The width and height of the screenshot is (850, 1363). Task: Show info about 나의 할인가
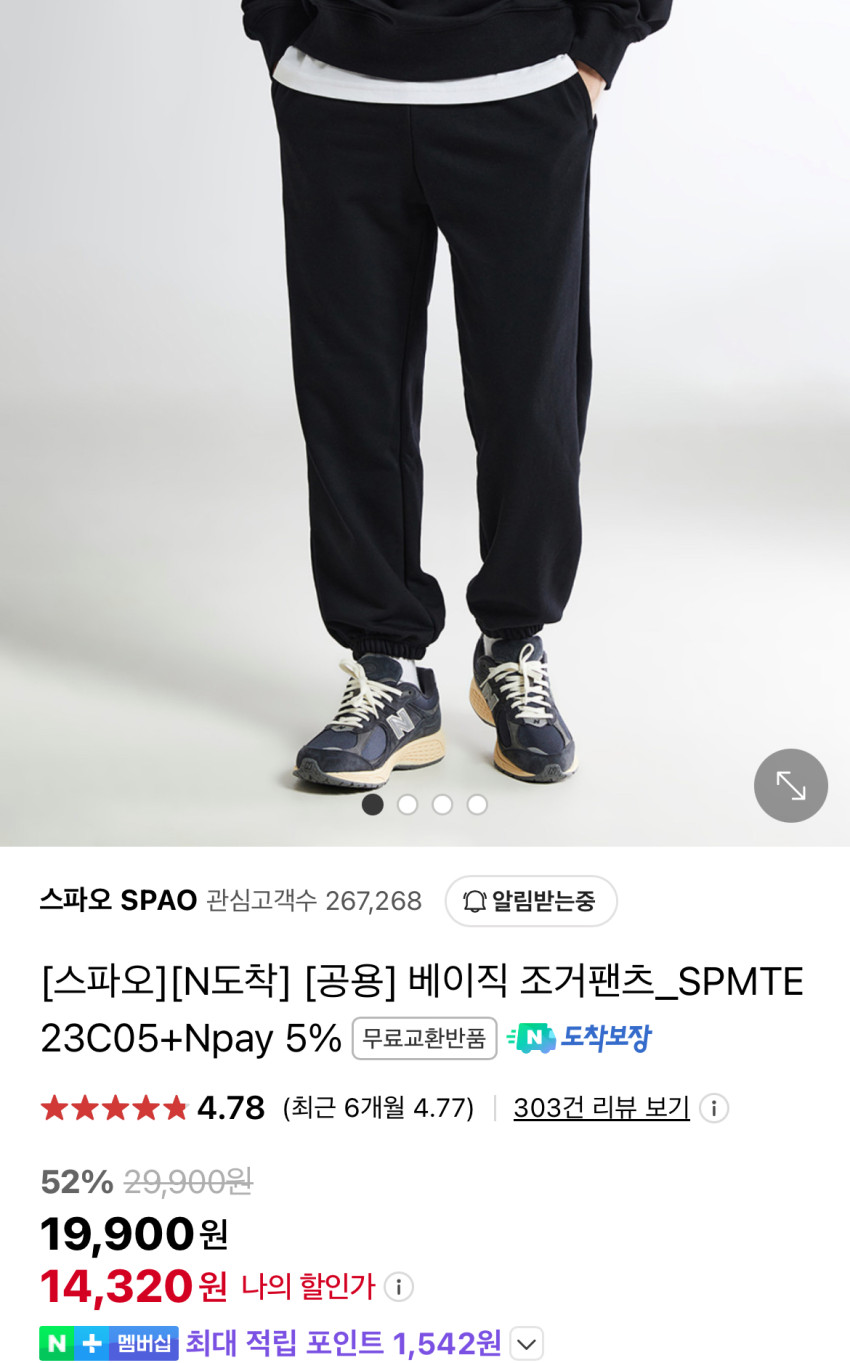tap(399, 1287)
